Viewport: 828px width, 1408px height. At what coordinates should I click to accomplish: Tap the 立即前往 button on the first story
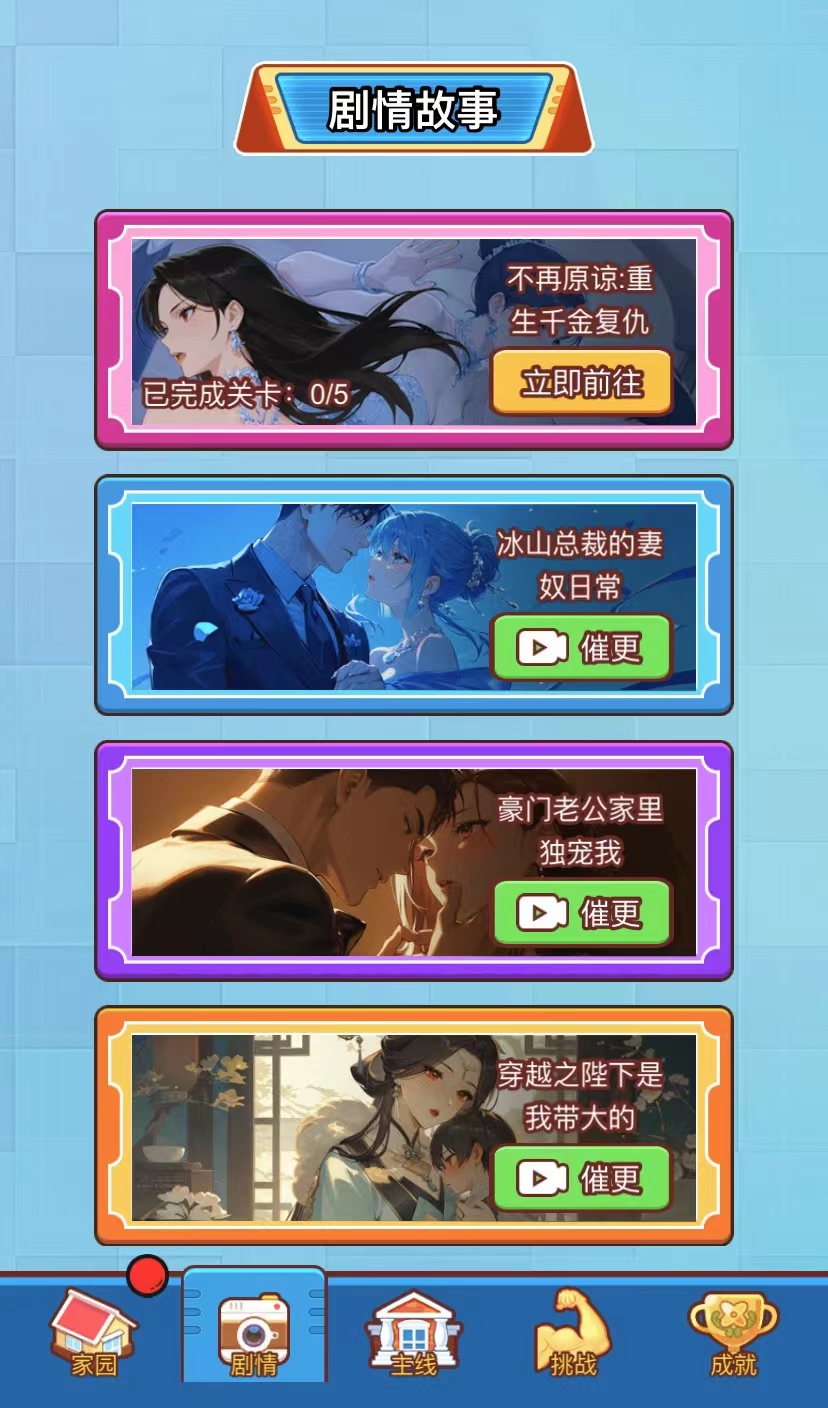click(x=581, y=382)
